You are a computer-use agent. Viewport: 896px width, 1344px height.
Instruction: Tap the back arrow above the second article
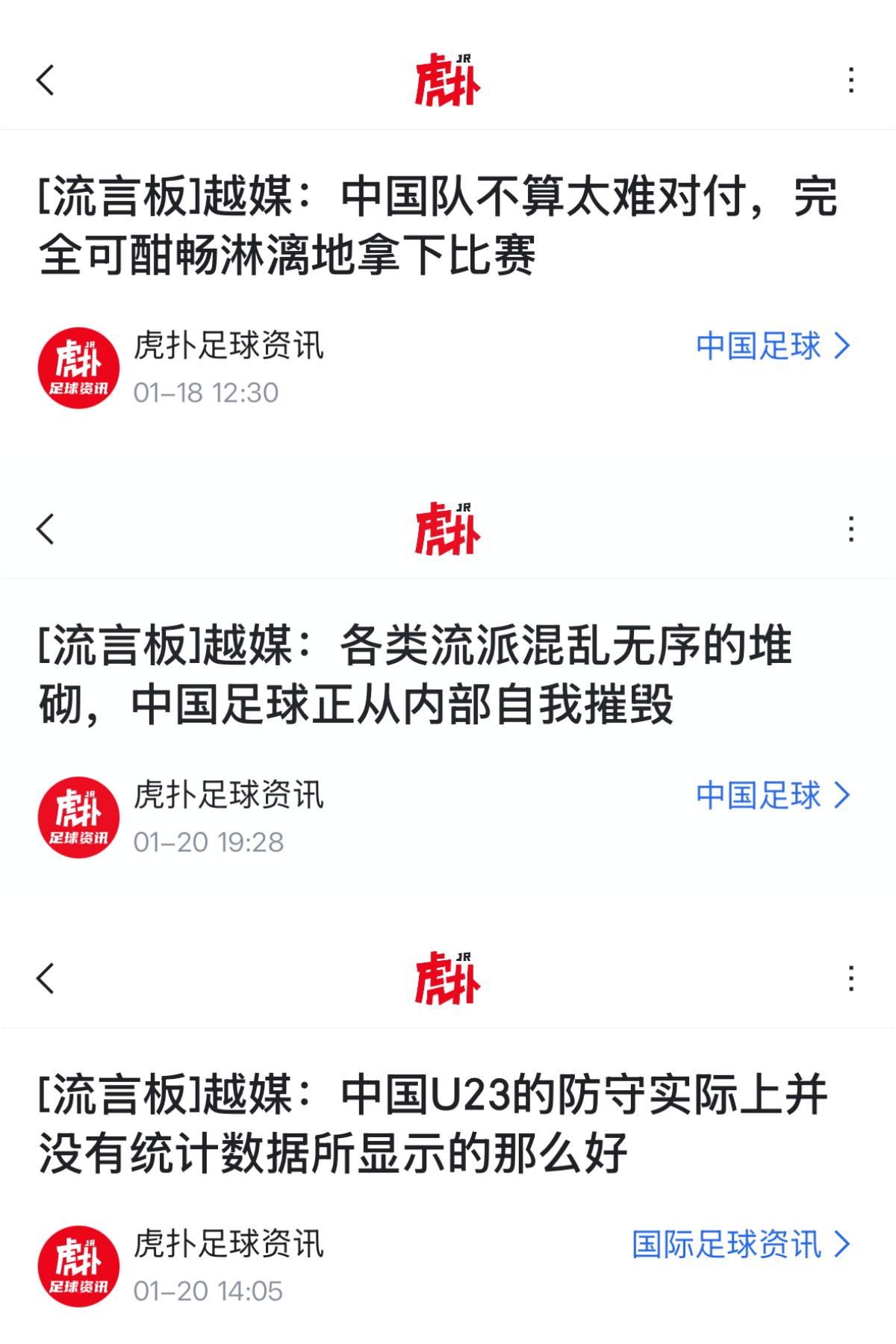pyautogui.click(x=46, y=530)
